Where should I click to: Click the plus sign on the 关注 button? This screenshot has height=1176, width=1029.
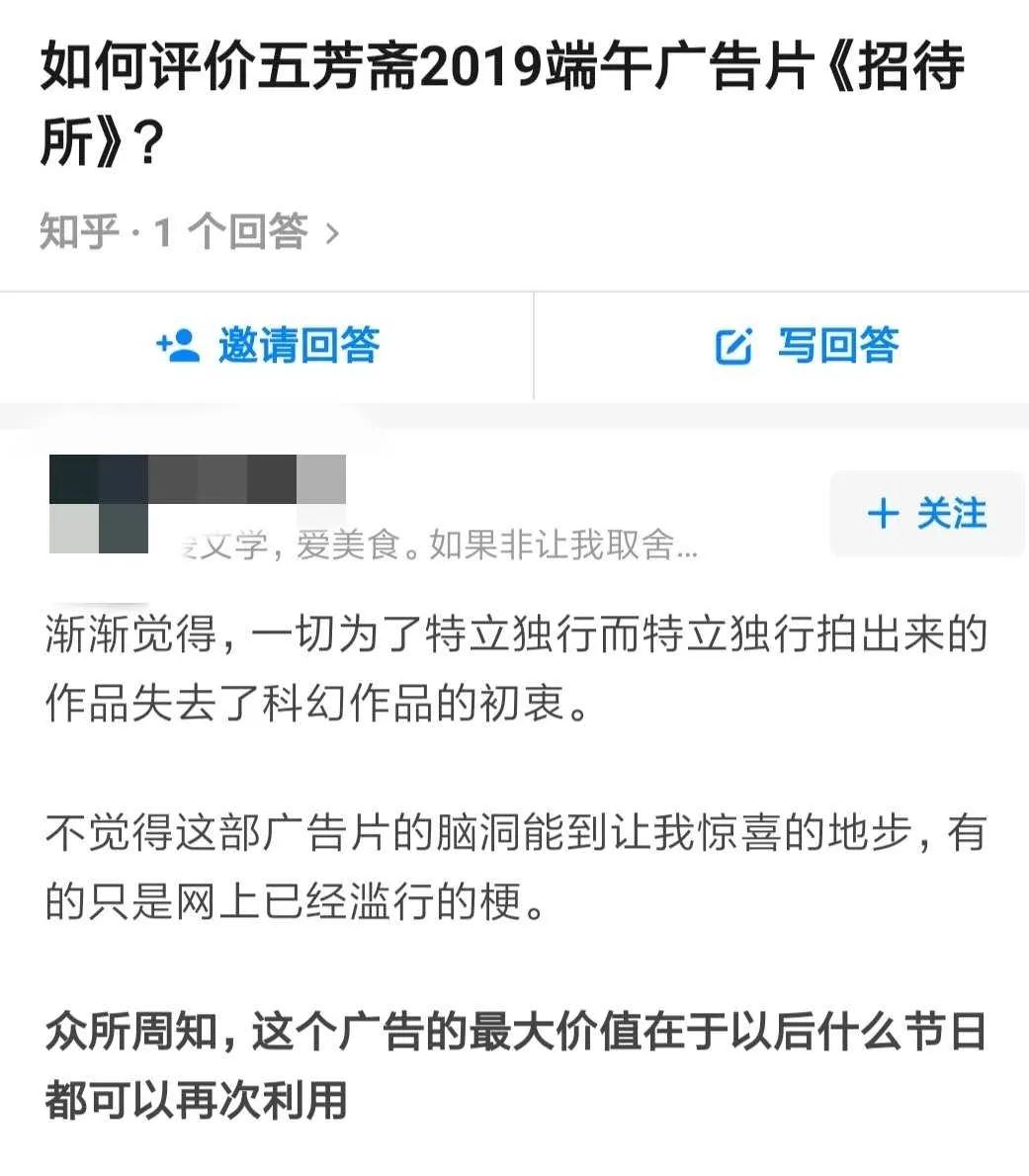(883, 514)
